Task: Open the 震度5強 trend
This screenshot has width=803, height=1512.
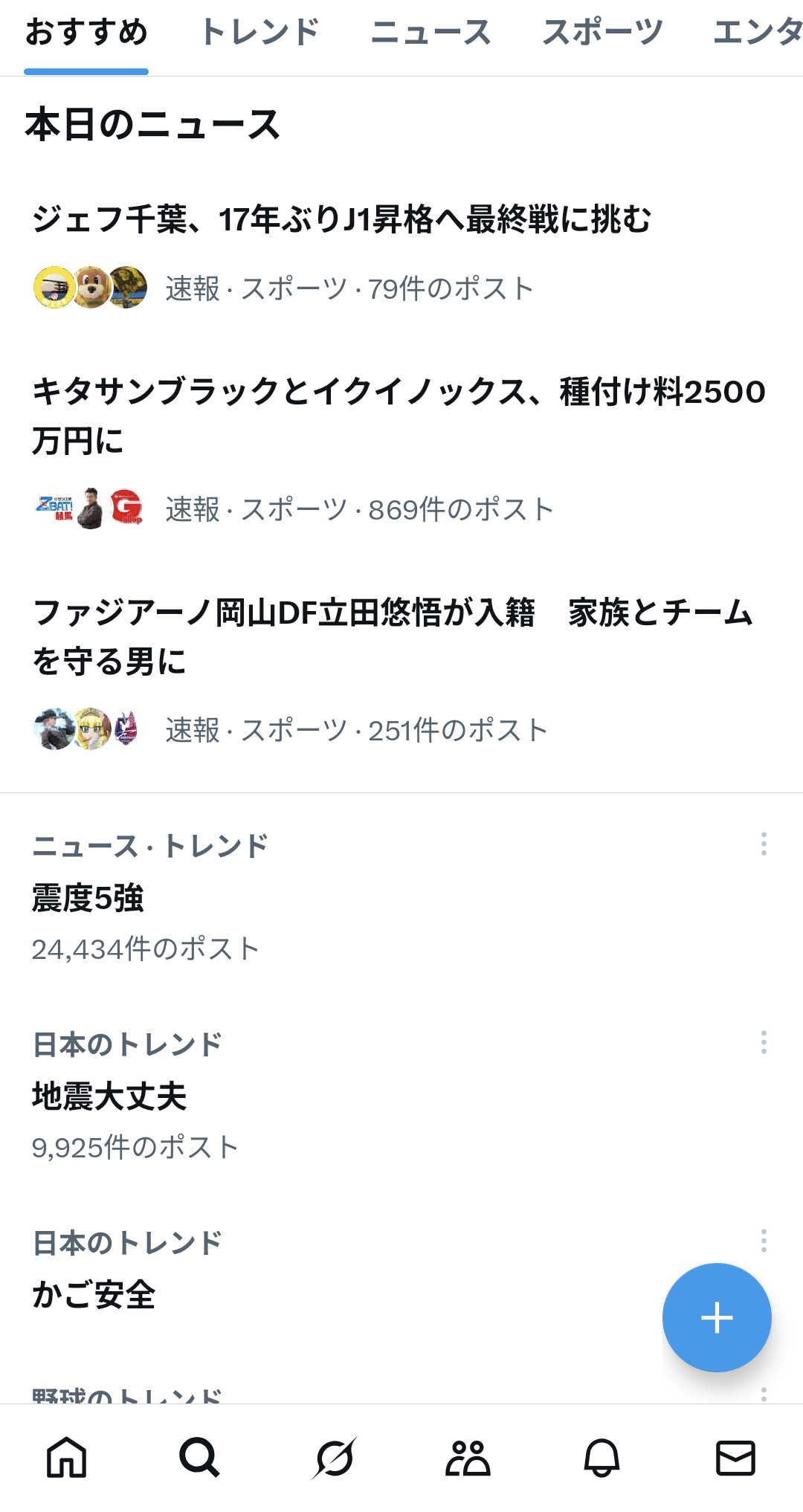Action: 88,898
